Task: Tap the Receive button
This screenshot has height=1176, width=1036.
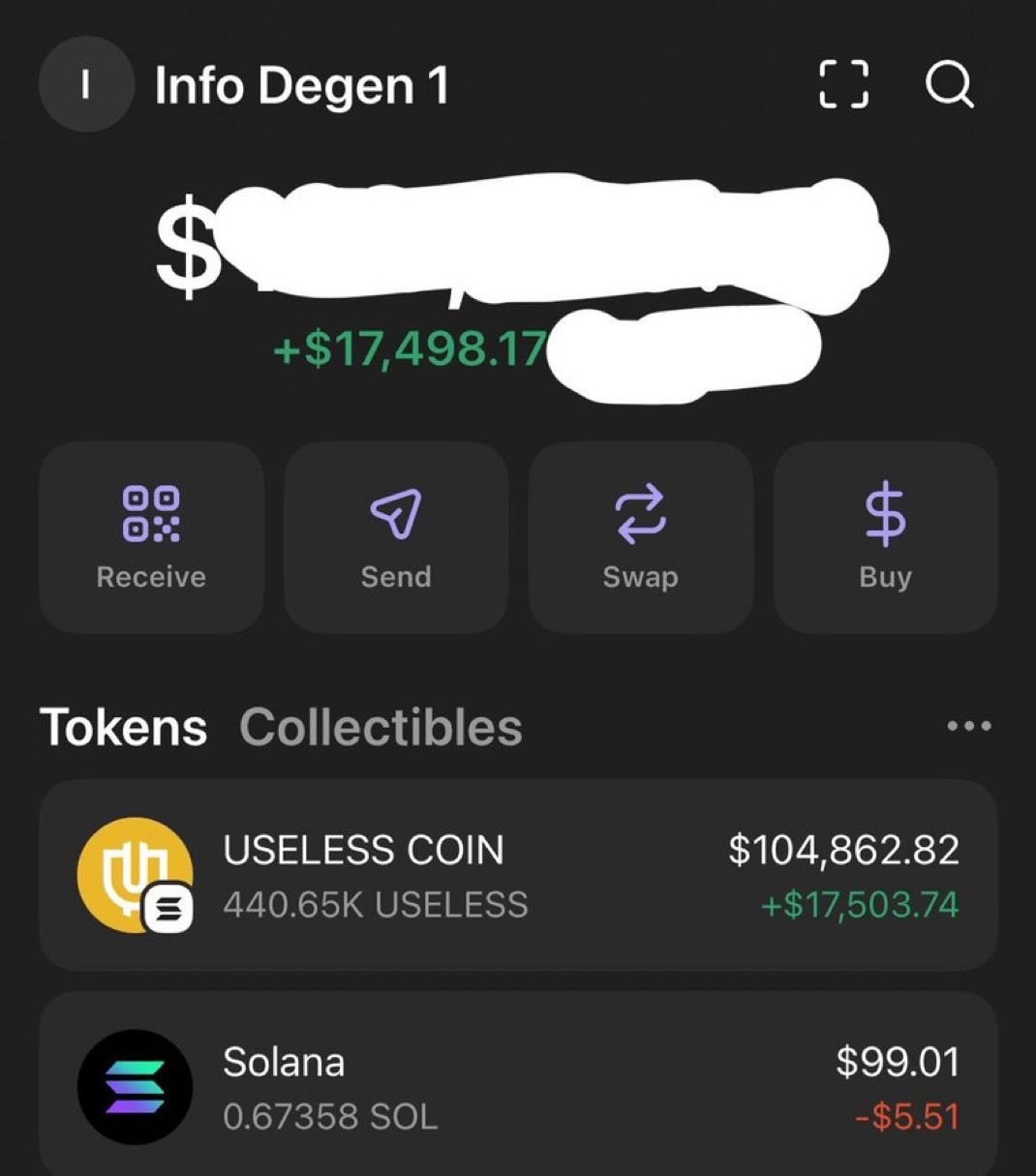Action: tap(151, 537)
